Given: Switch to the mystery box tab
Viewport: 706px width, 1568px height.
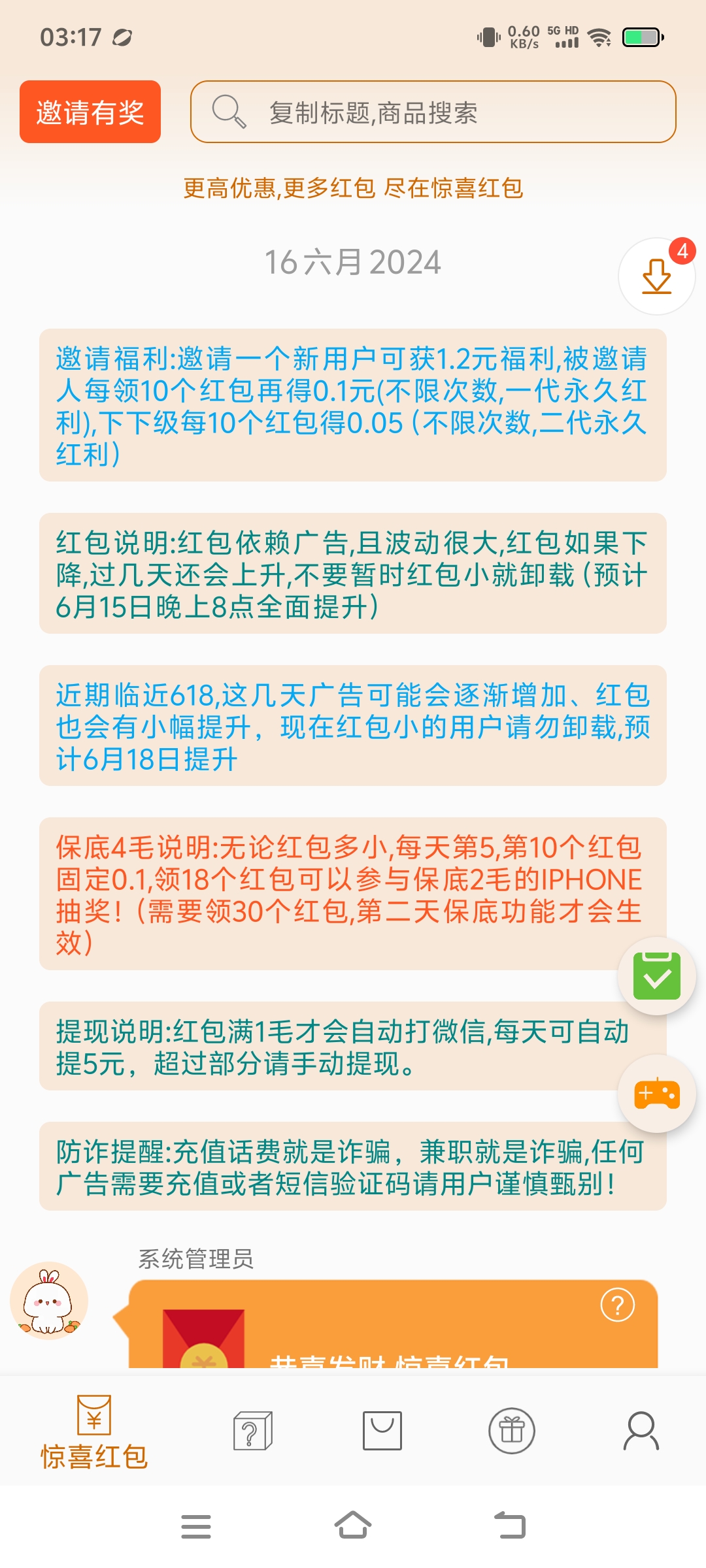Looking at the screenshot, I should (252, 1431).
